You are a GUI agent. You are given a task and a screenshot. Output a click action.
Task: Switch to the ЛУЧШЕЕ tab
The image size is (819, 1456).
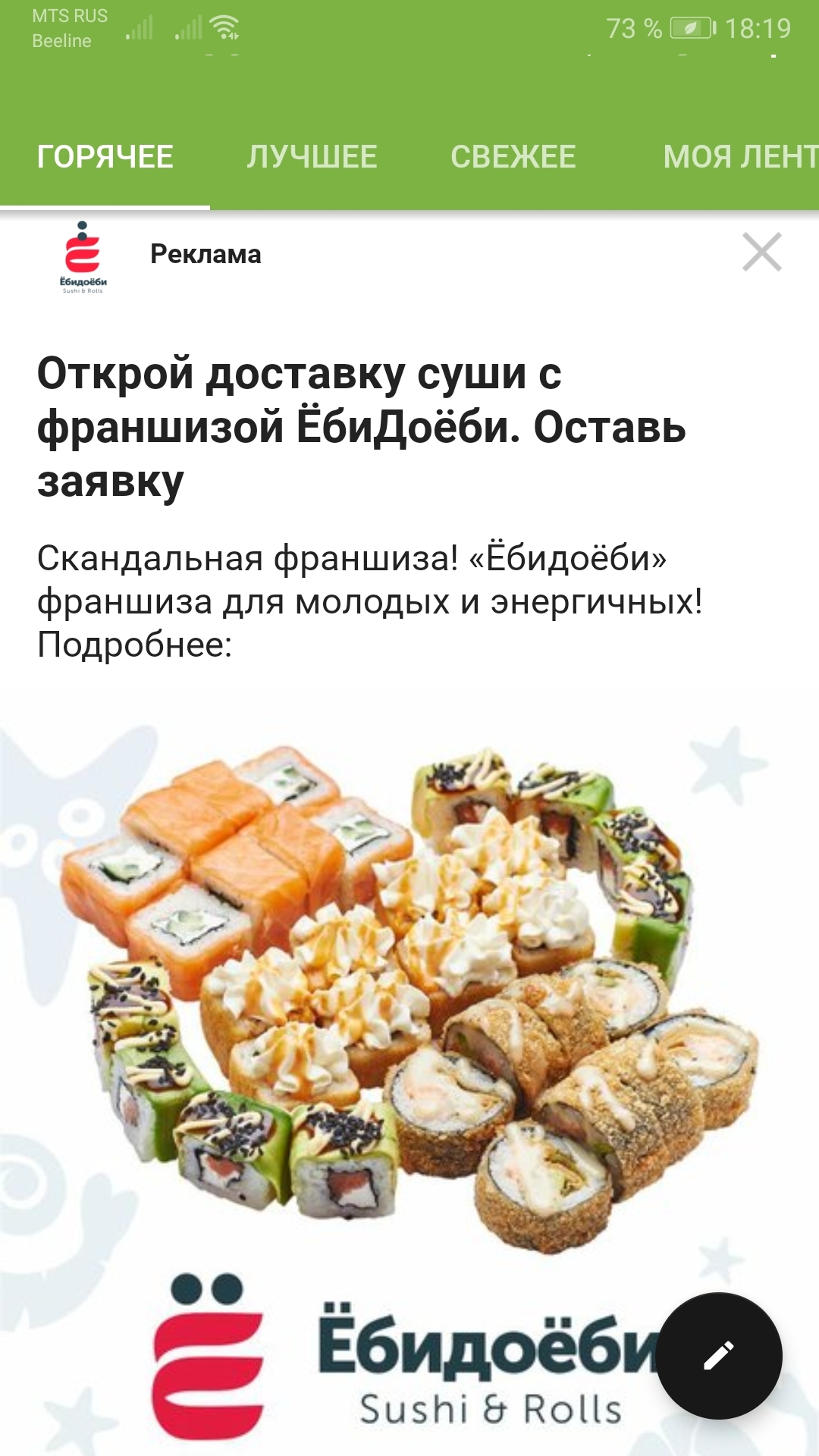pyautogui.click(x=312, y=157)
